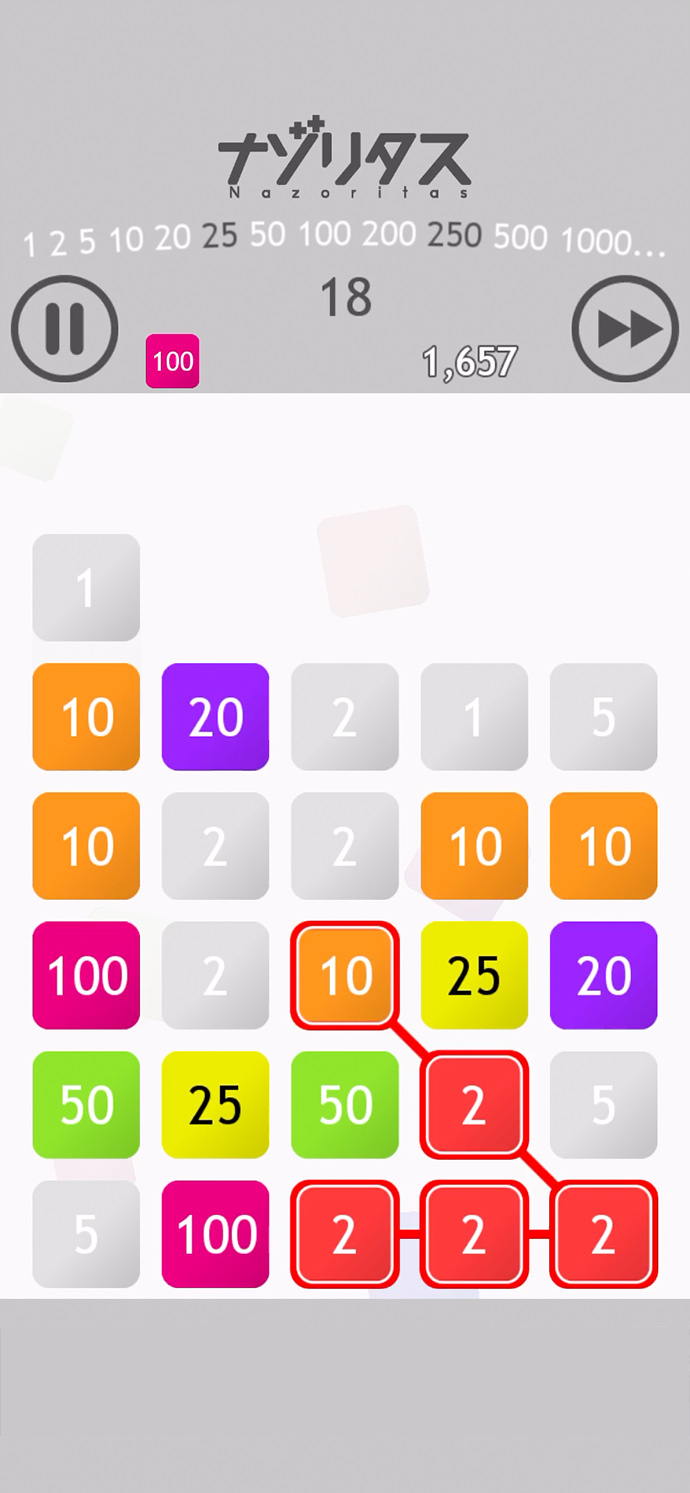Tap the red-outlined orange 10 tile

click(x=344, y=975)
